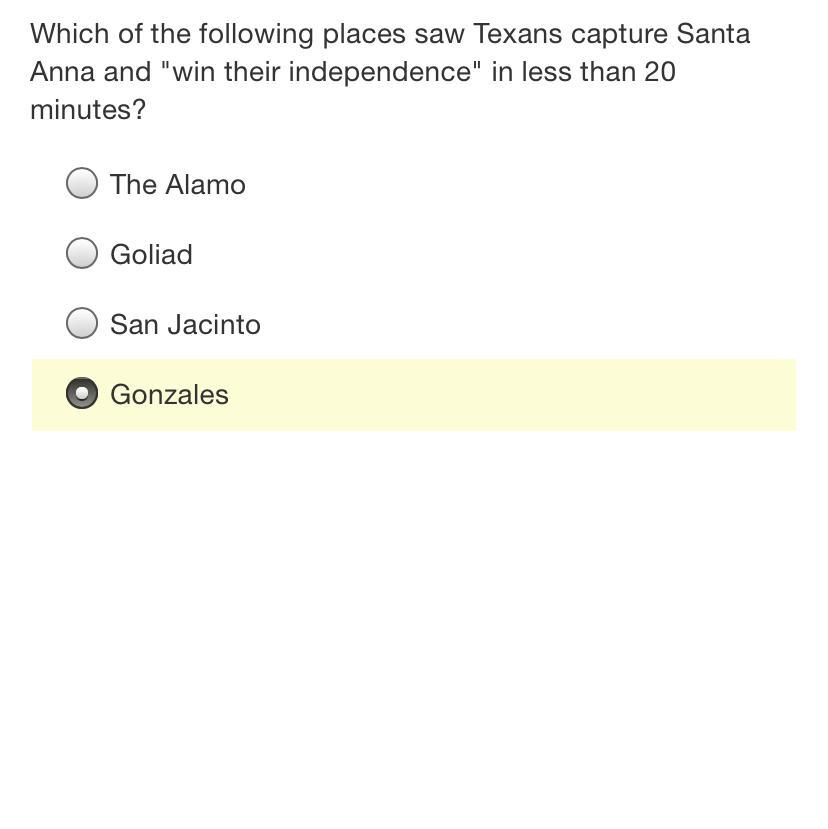Tap the selected Gonzales option

pos(82,394)
